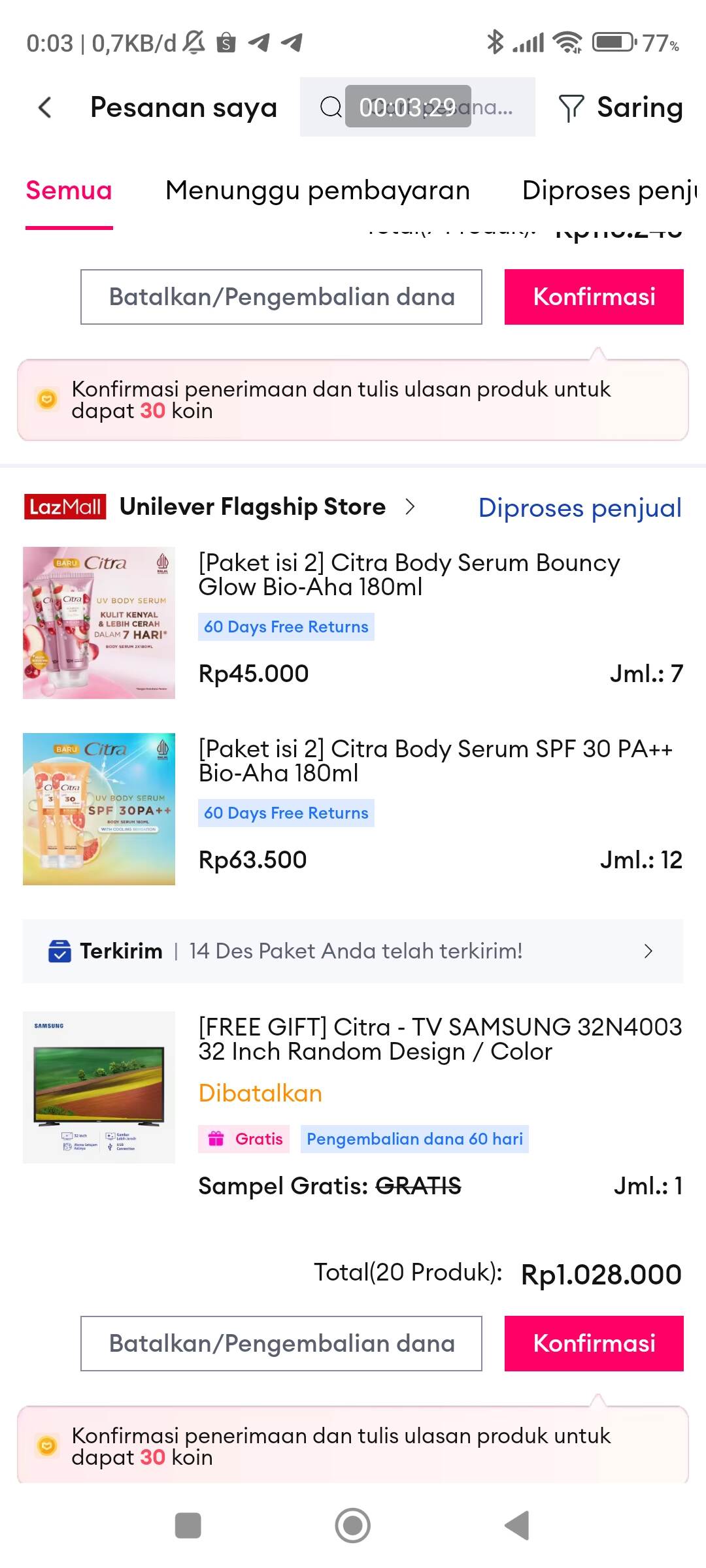Screen dimensions: 706x1568
Task: Click Batalkan/Pengembalian dana
Action: (x=281, y=1343)
